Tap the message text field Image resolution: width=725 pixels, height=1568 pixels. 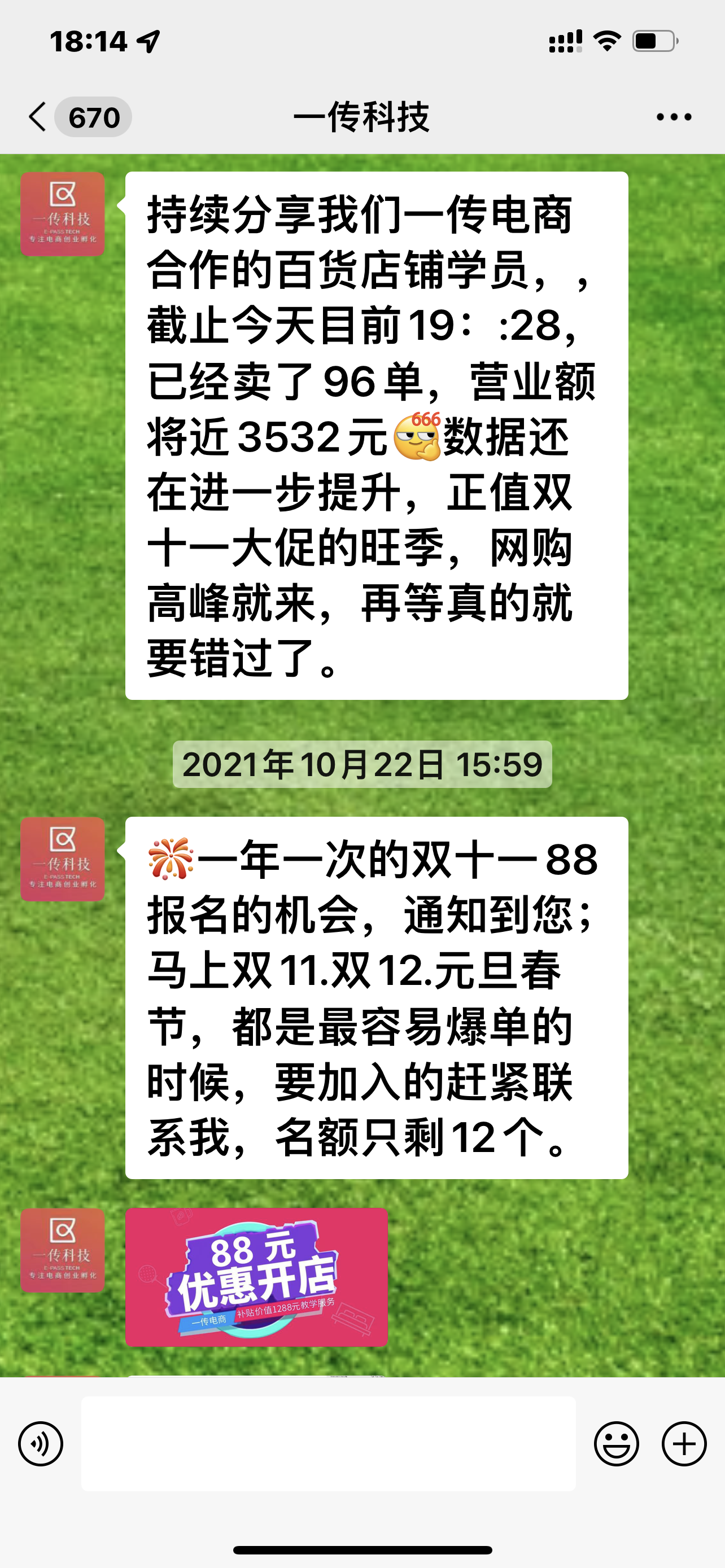click(x=328, y=1443)
